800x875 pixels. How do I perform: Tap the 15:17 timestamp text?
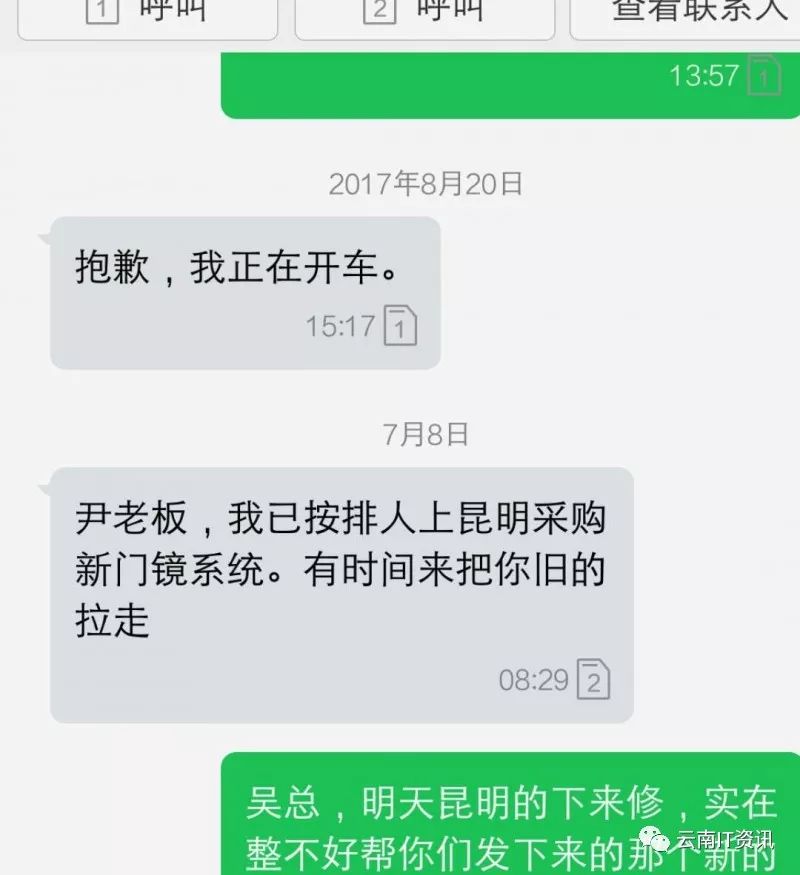tap(340, 324)
